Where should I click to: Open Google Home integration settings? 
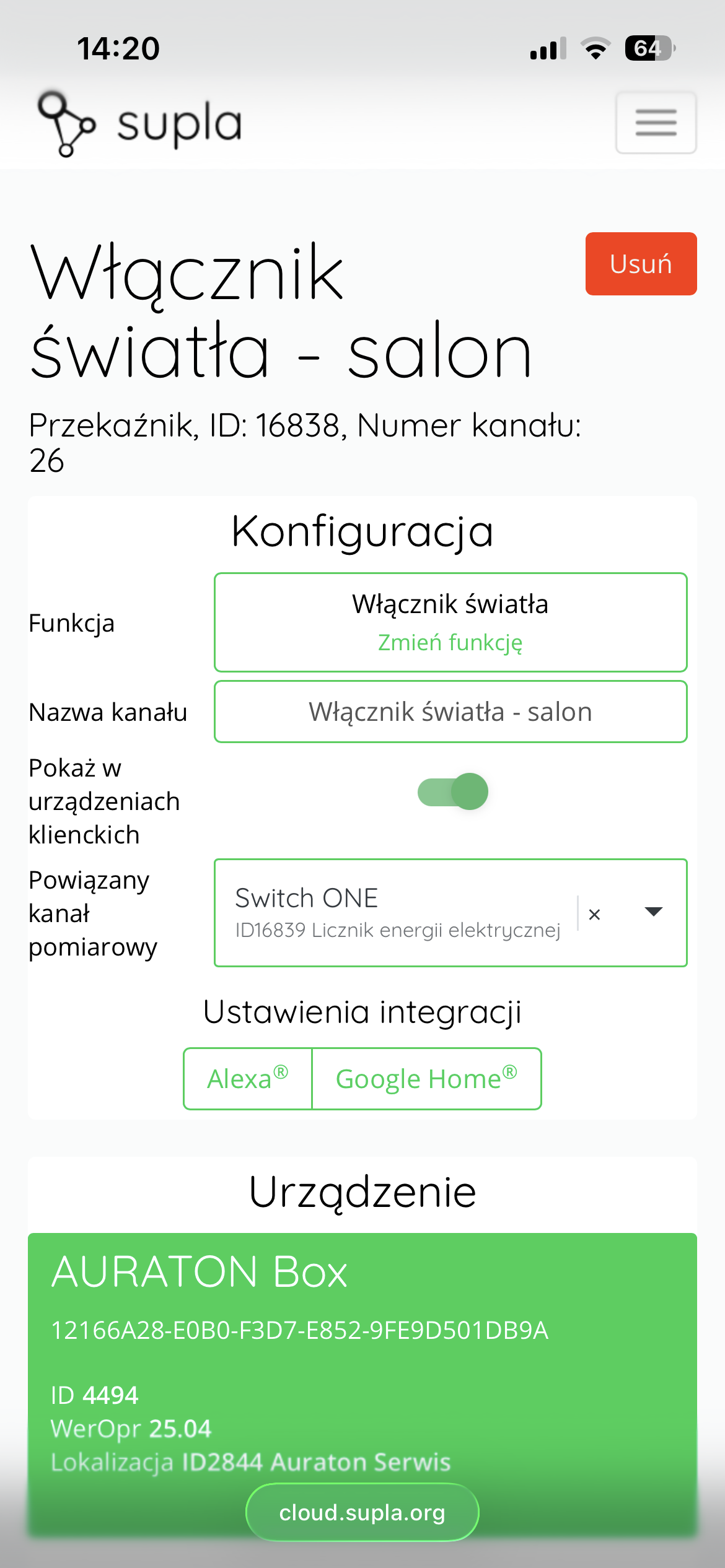point(426,1079)
